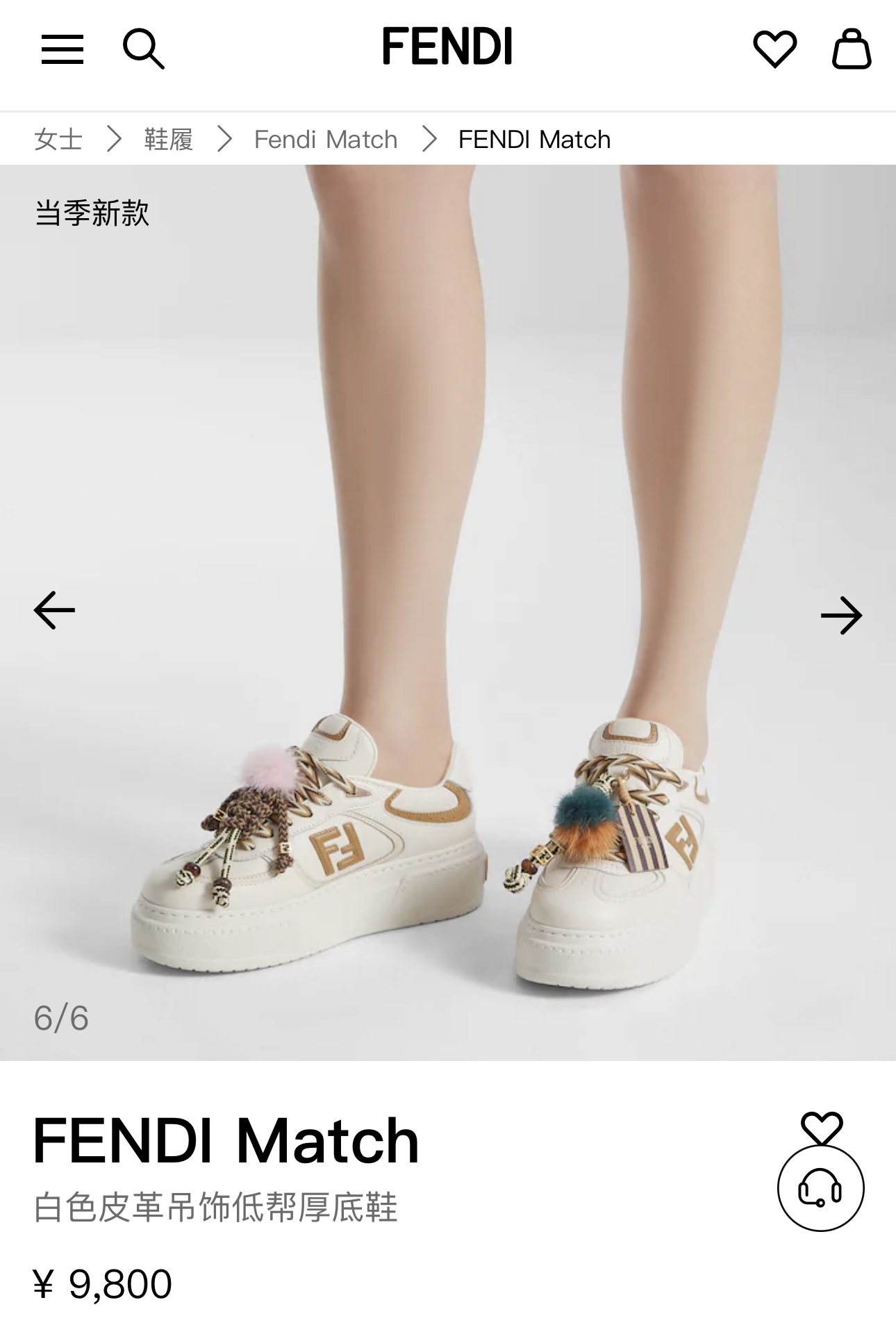Open the Fendi Match category breadcrumb
Viewport: 896px width, 1332px height.
tap(326, 140)
